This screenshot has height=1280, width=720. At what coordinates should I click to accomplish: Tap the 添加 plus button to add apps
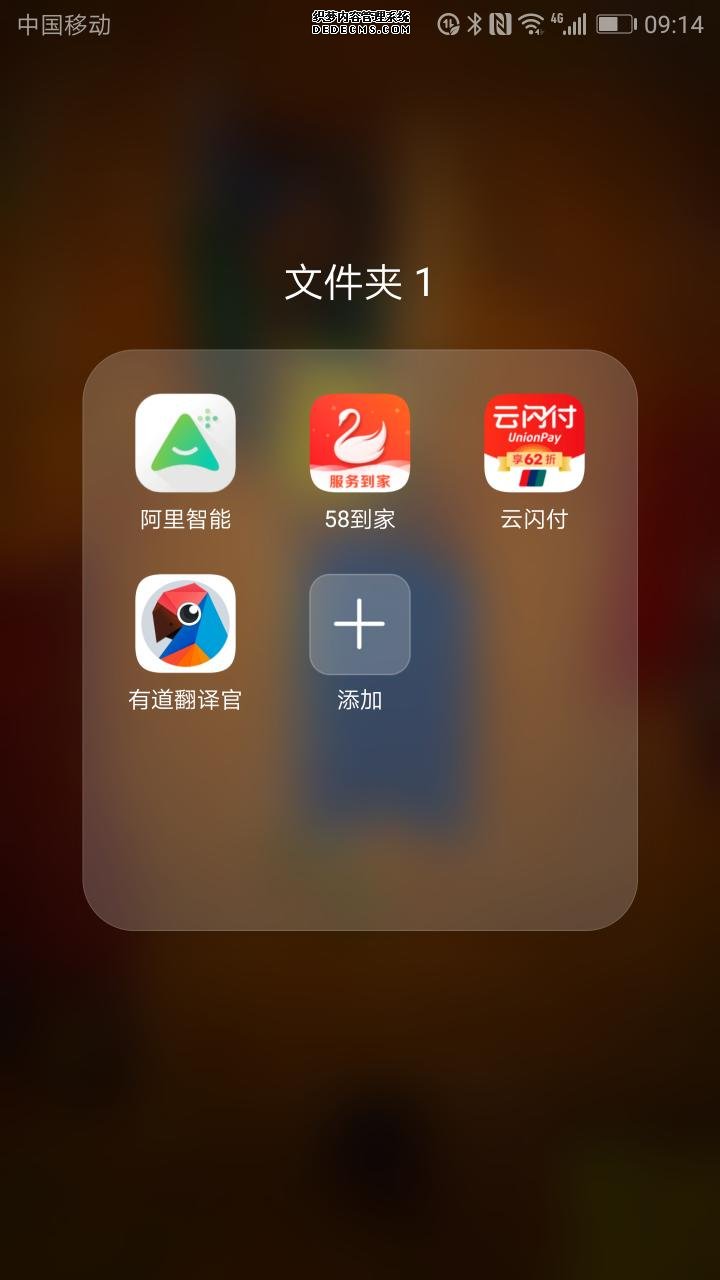tap(359, 624)
